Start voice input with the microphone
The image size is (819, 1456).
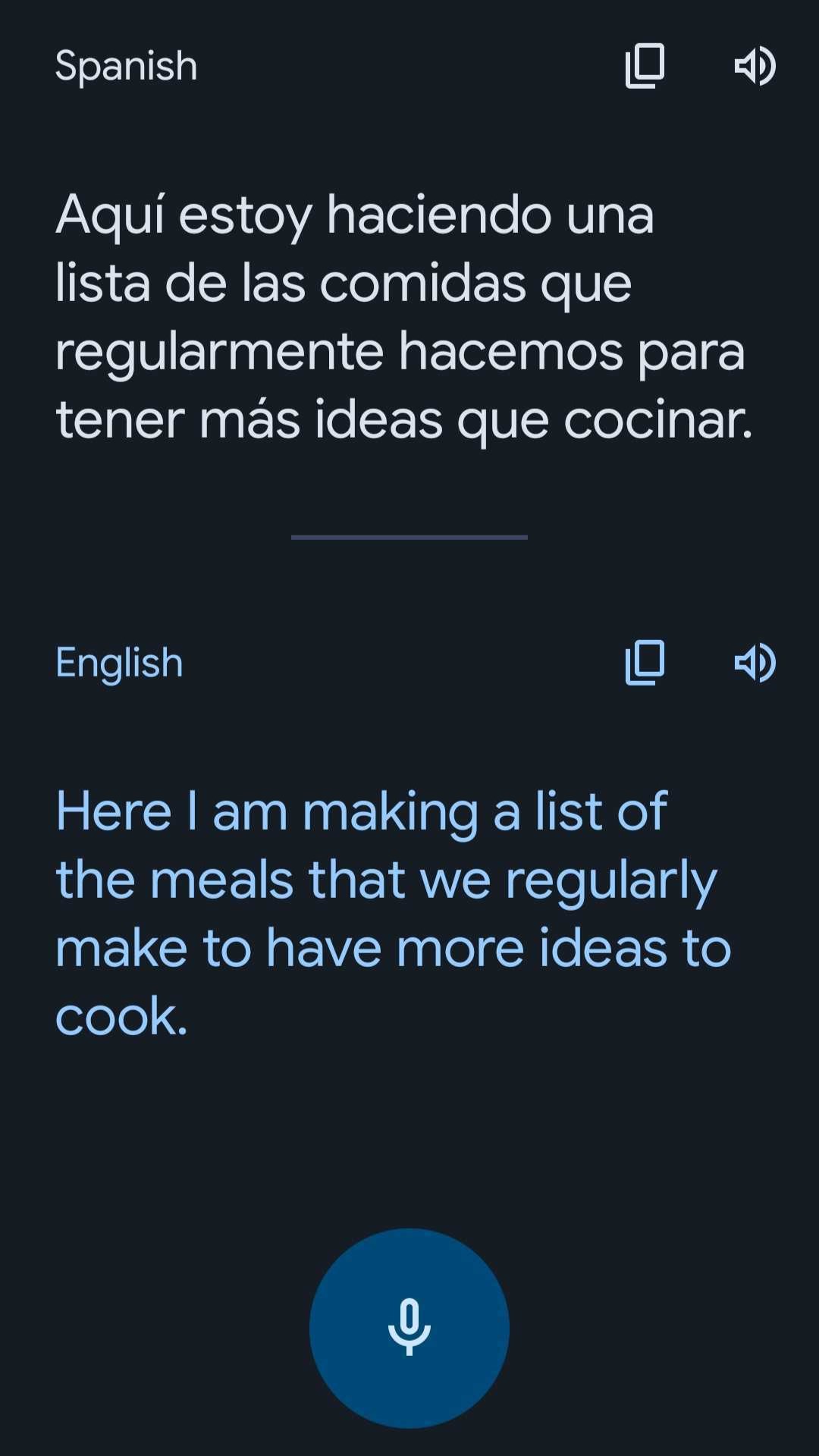tap(409, 1329)
